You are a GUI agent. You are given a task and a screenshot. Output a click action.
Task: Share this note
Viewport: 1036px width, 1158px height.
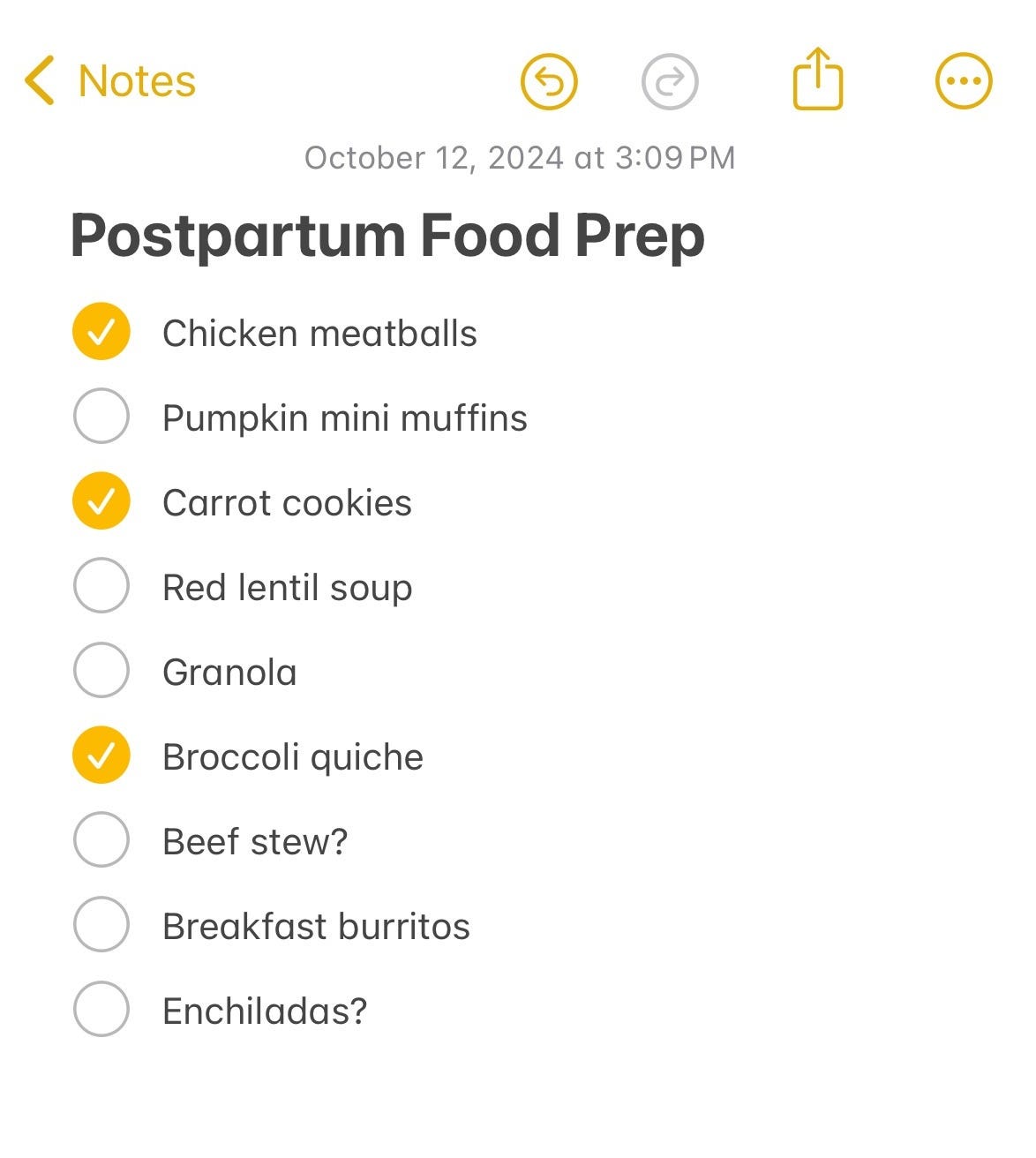coord(818,79)
